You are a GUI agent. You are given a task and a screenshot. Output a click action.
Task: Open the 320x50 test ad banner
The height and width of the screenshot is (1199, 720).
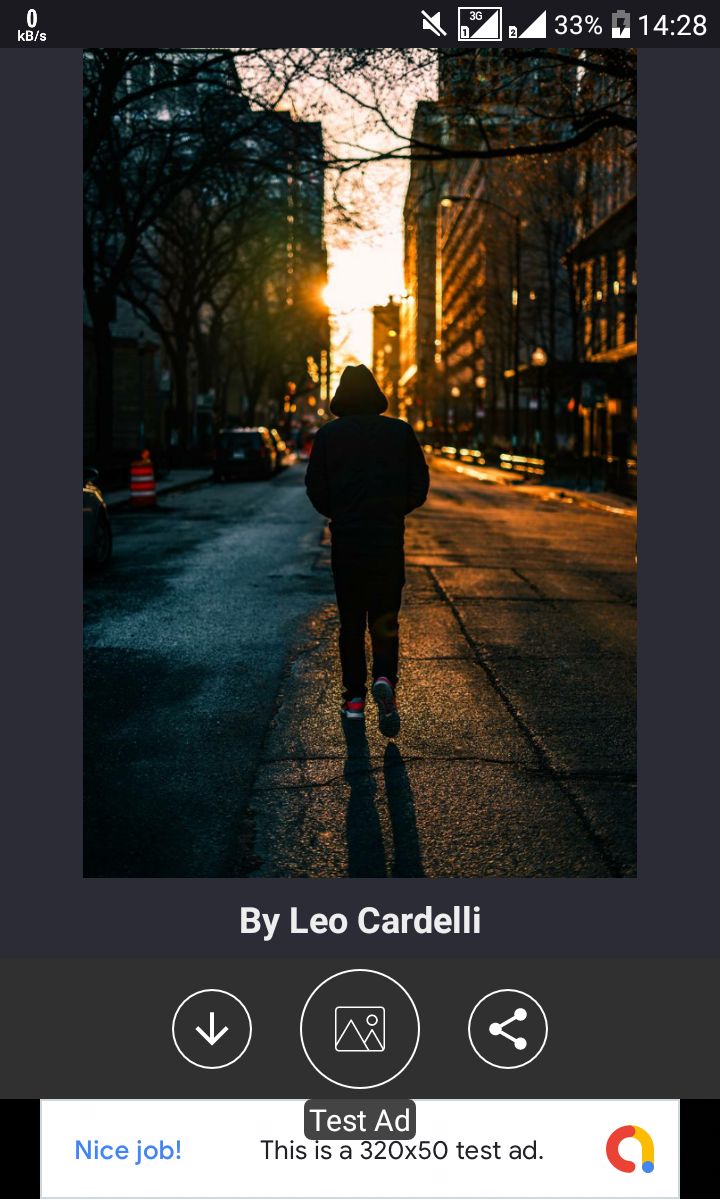360,1149
